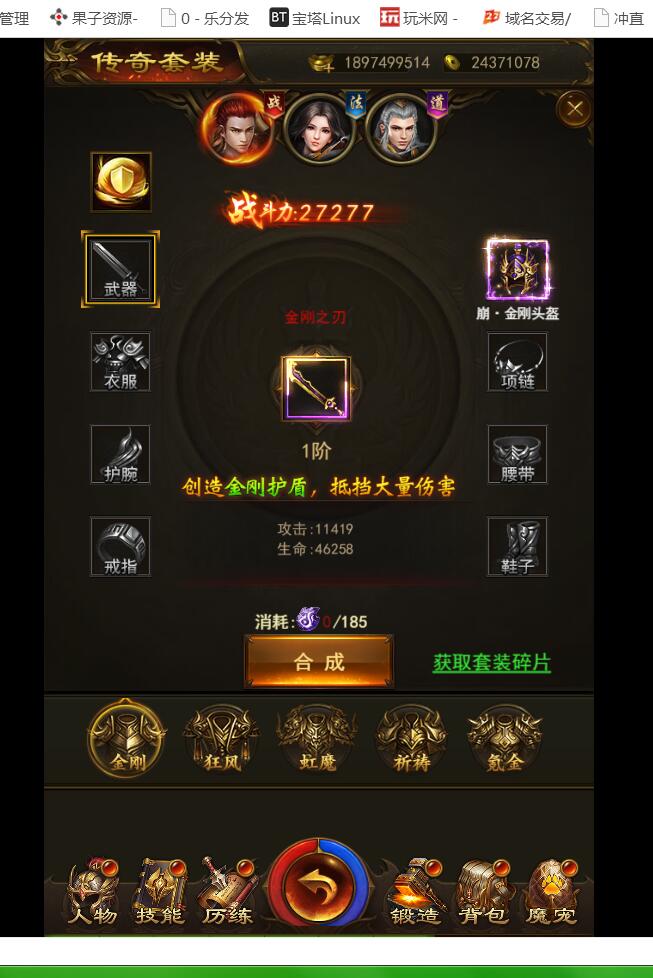Viewport: 653px width, 978px height.
Task: Close the 传奇套装 panel
Action: tap(574, 109)
